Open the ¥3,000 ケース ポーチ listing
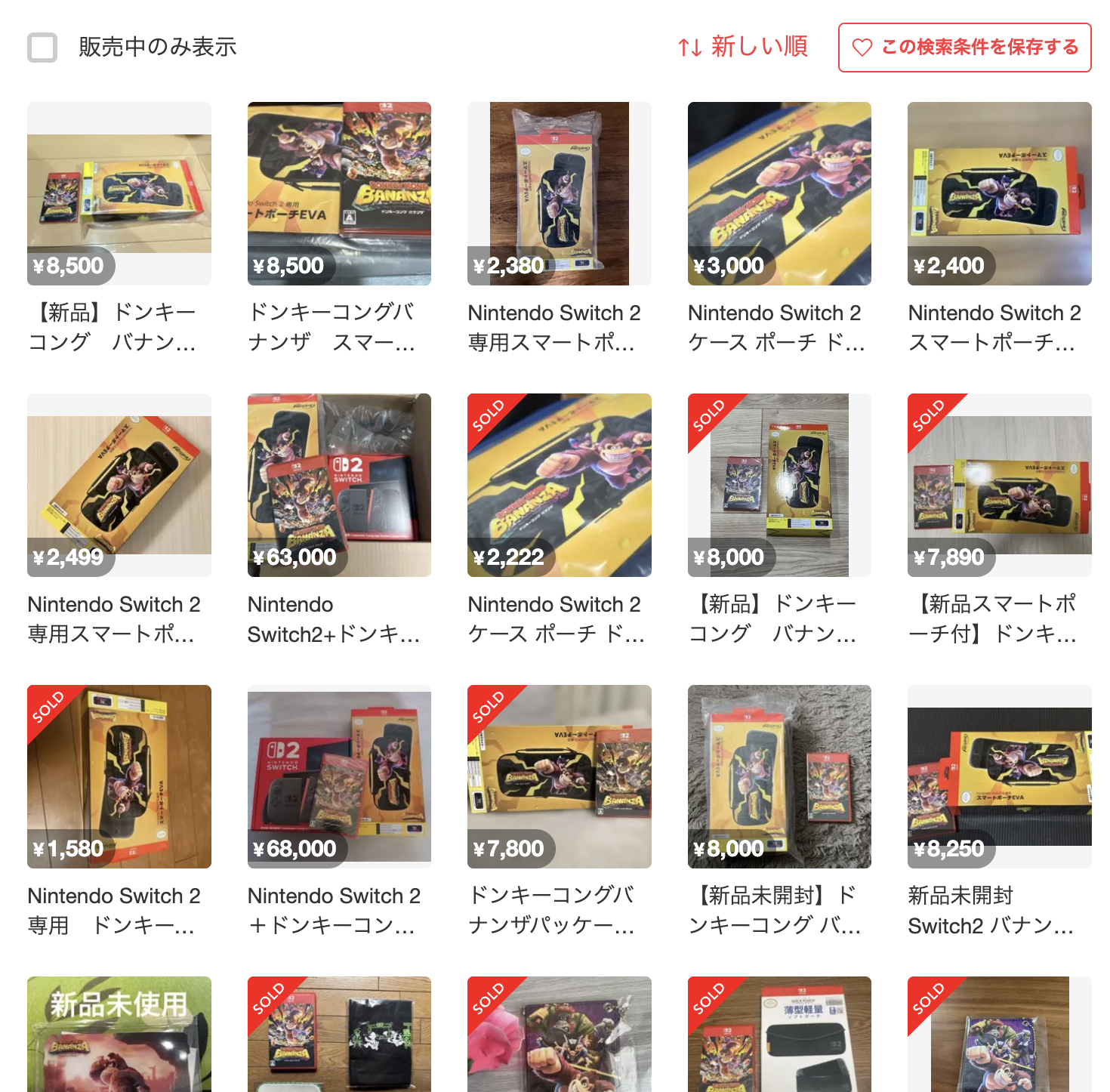 click(779, 193)
